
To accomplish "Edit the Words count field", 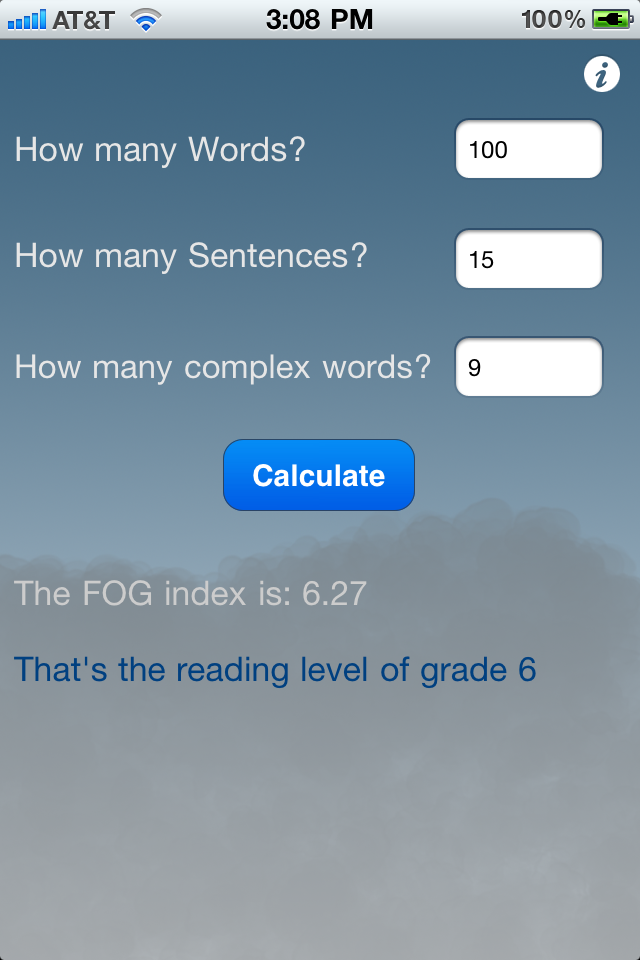I will point(528,150).
